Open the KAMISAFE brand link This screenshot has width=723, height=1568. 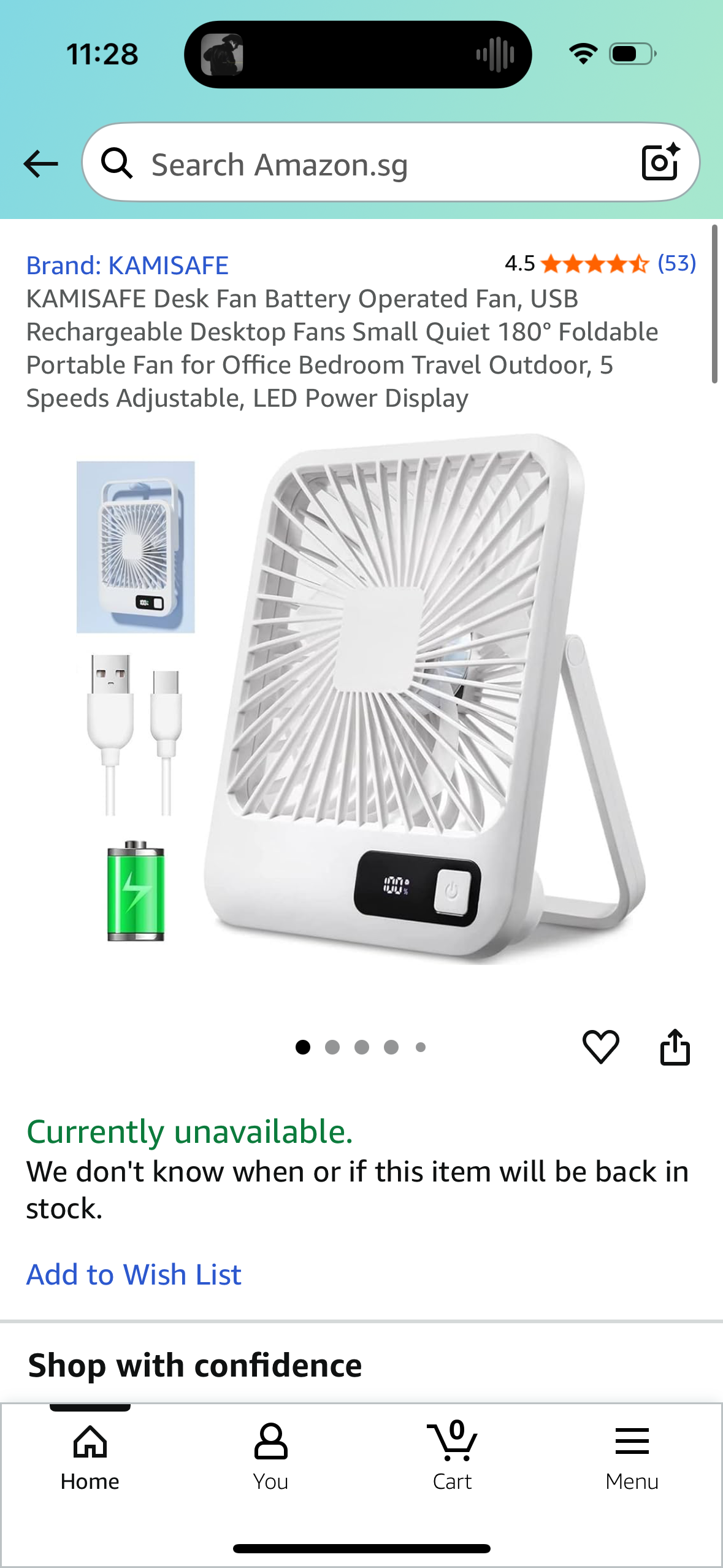point(127,266)
